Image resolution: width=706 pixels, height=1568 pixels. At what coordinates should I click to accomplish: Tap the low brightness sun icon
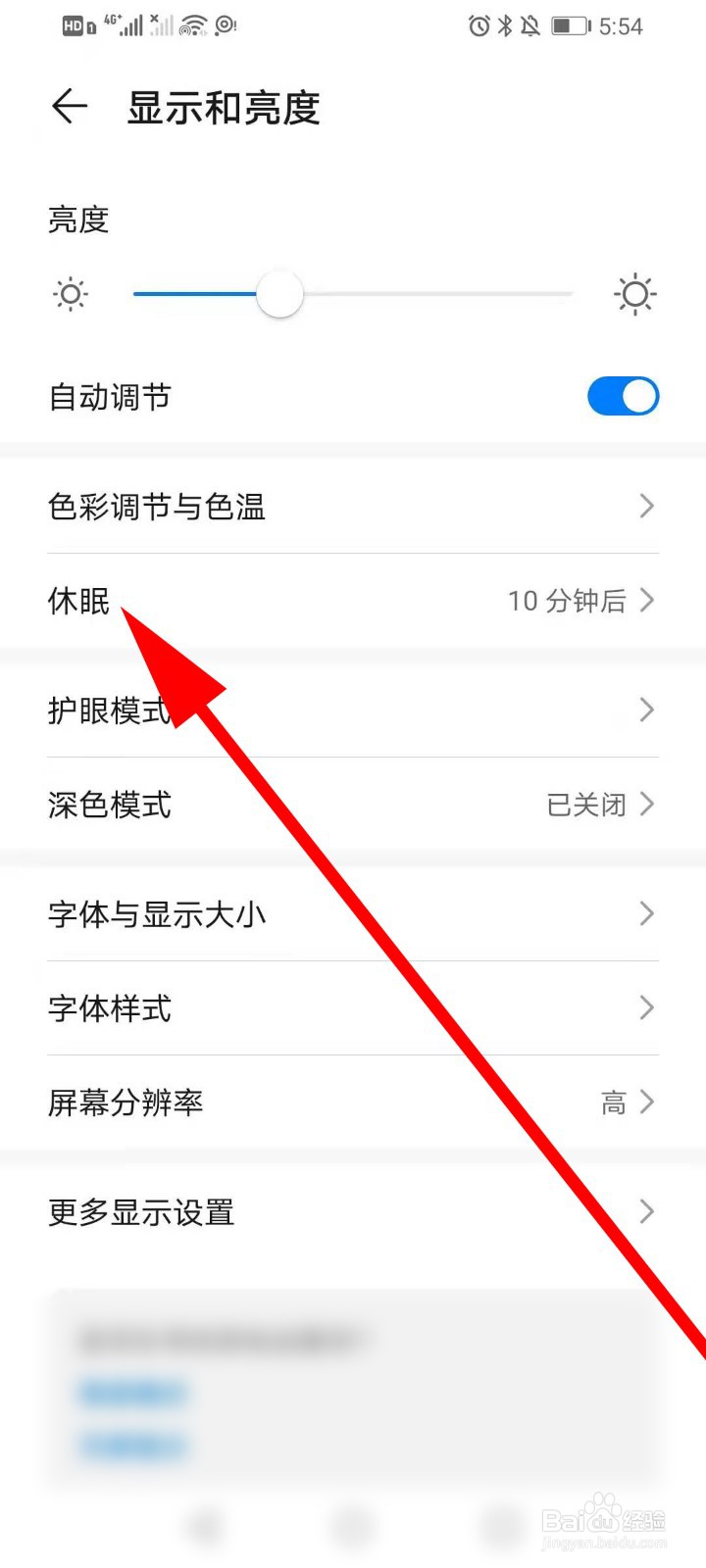70,294
